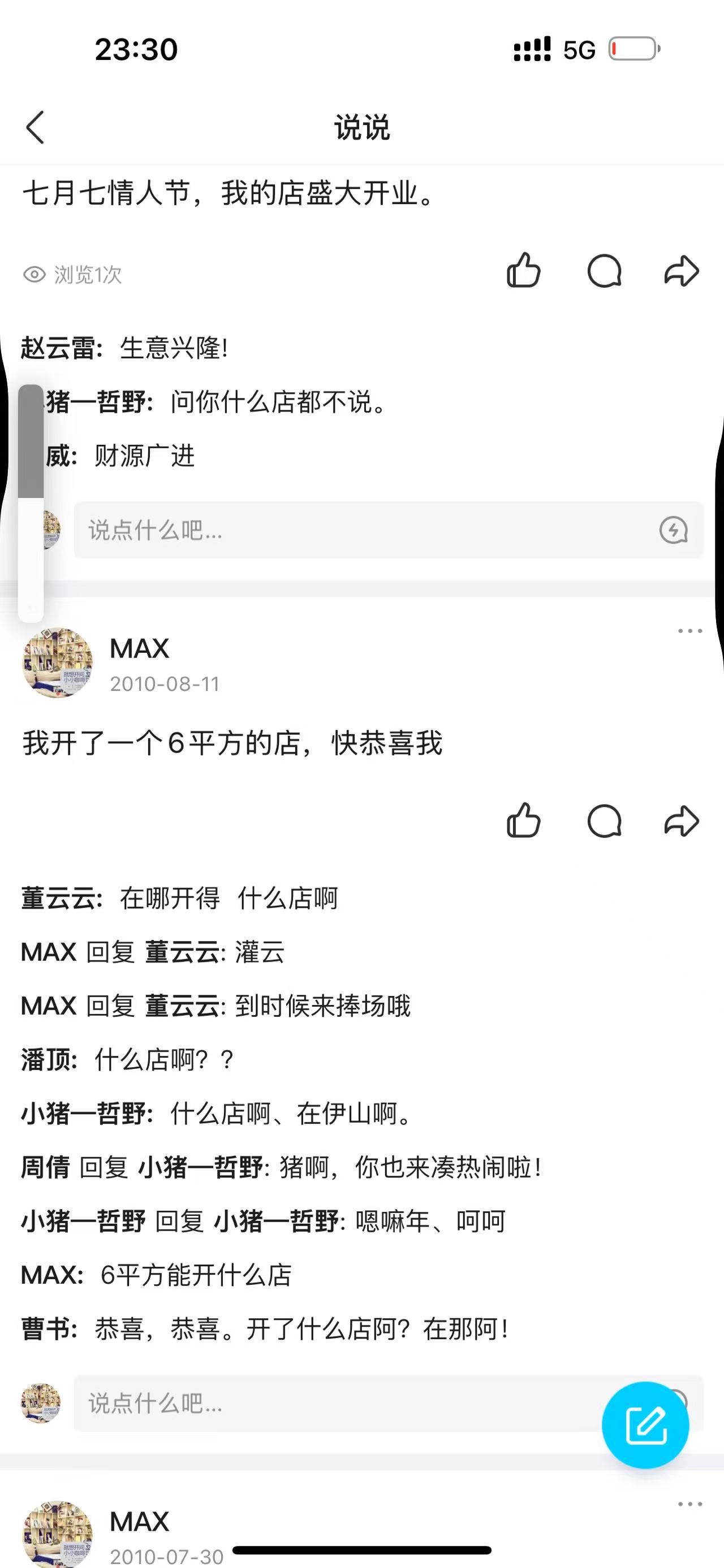Open 周倩's profile from her reply
The width and height of the screenshot is (724, 1568).
45,1167
